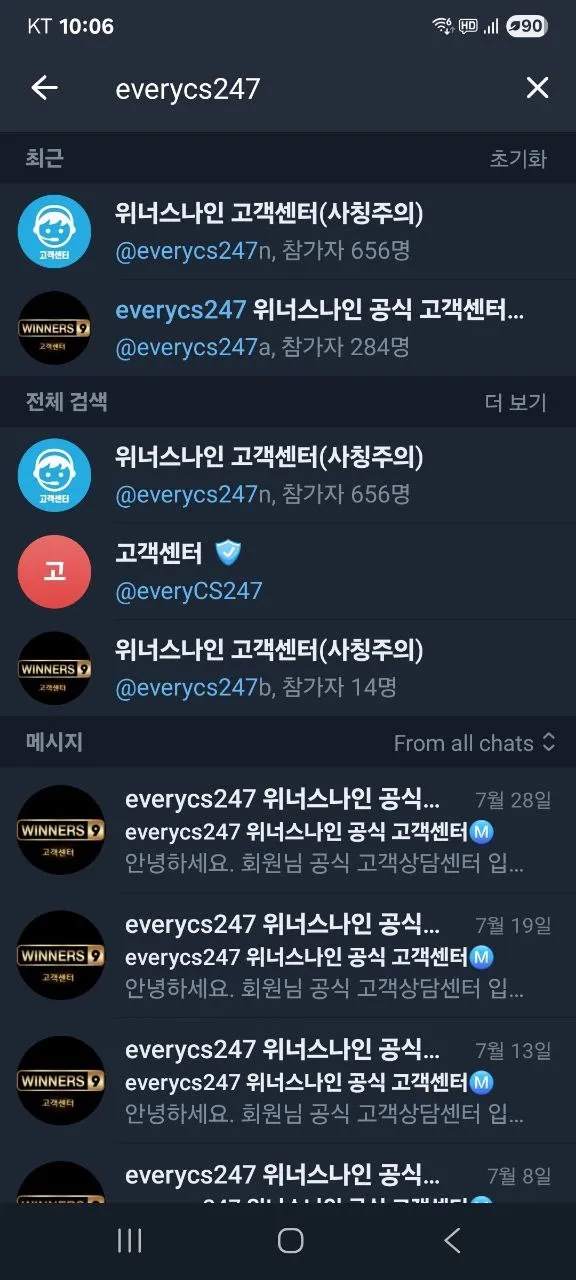Clear the everycs247 search text
Screen dimensions: 576x1280
click(x=537, y=88)
